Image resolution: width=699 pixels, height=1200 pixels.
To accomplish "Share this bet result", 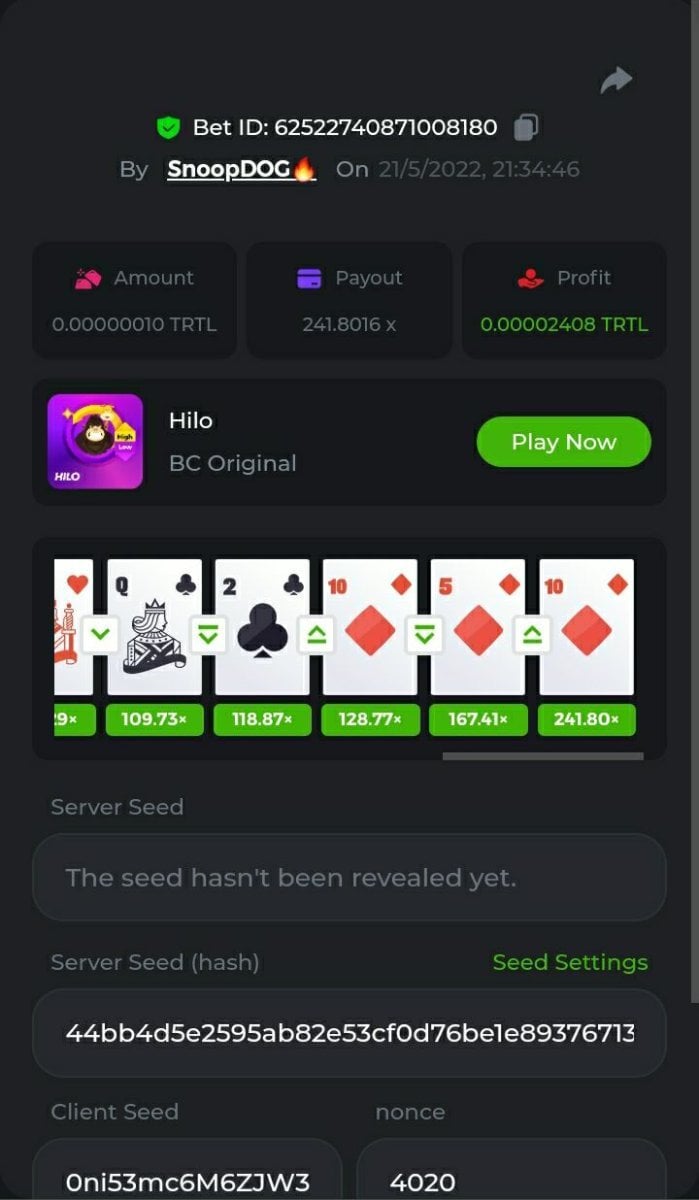I will [616, 80].
